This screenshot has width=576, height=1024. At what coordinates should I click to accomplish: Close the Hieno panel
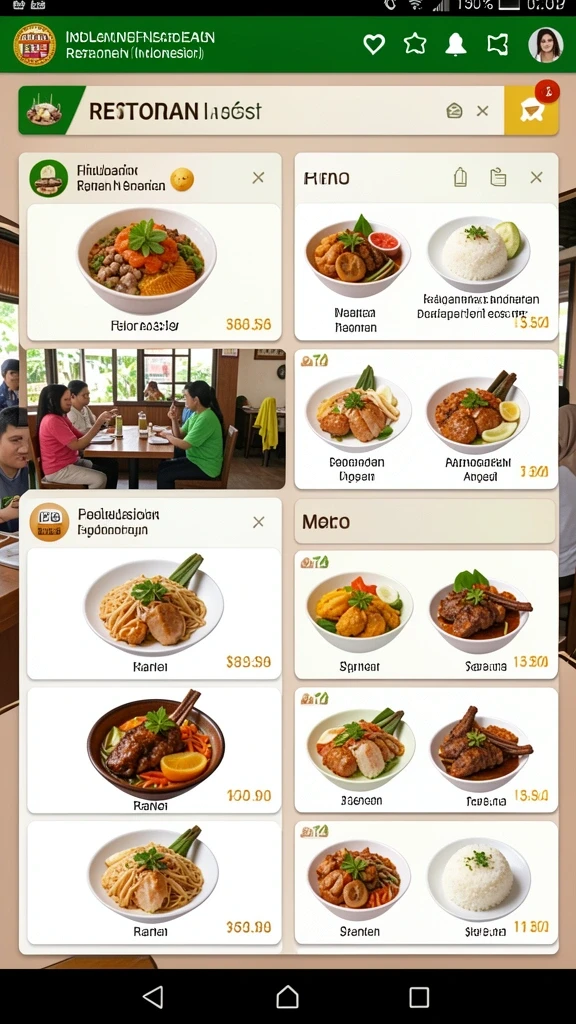(x=536, y=177)
